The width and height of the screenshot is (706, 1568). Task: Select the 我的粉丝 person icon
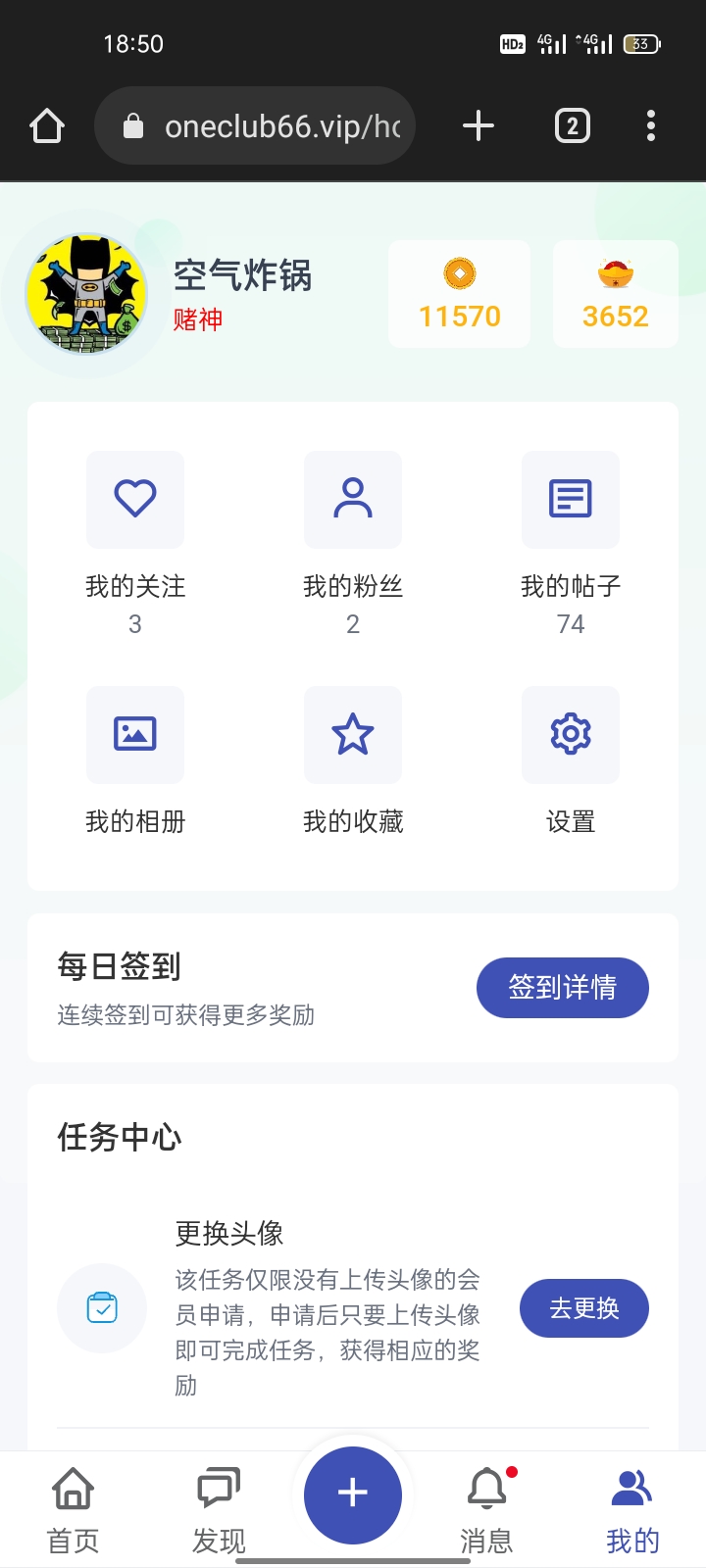click(x=353, y=500)
